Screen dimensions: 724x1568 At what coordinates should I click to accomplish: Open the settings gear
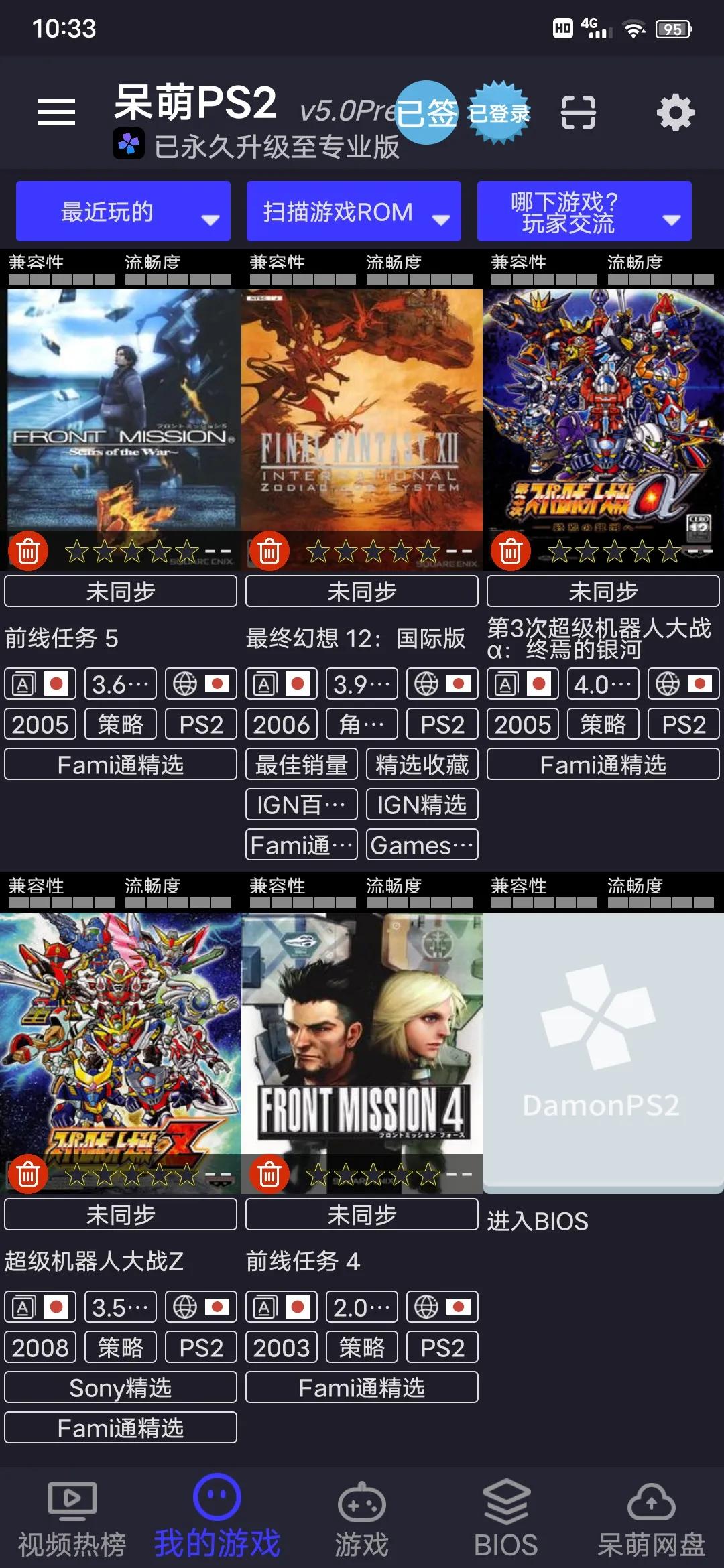pos(674,113)
